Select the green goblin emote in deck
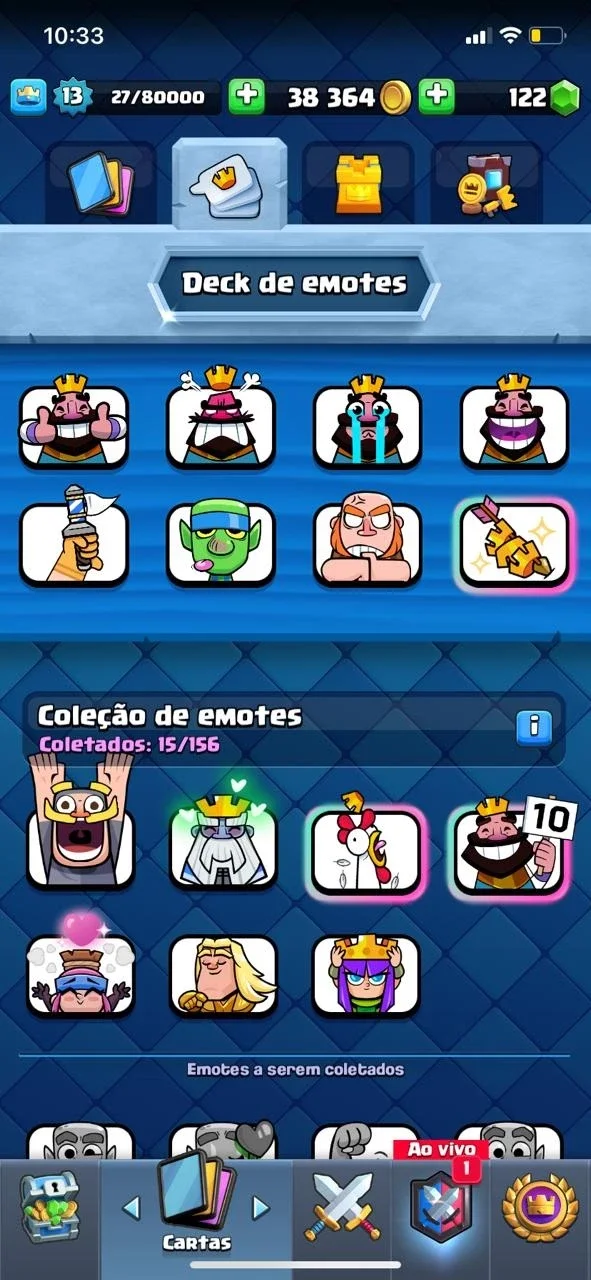Screen dimensions: 591x1280 (x=221, y=542)
